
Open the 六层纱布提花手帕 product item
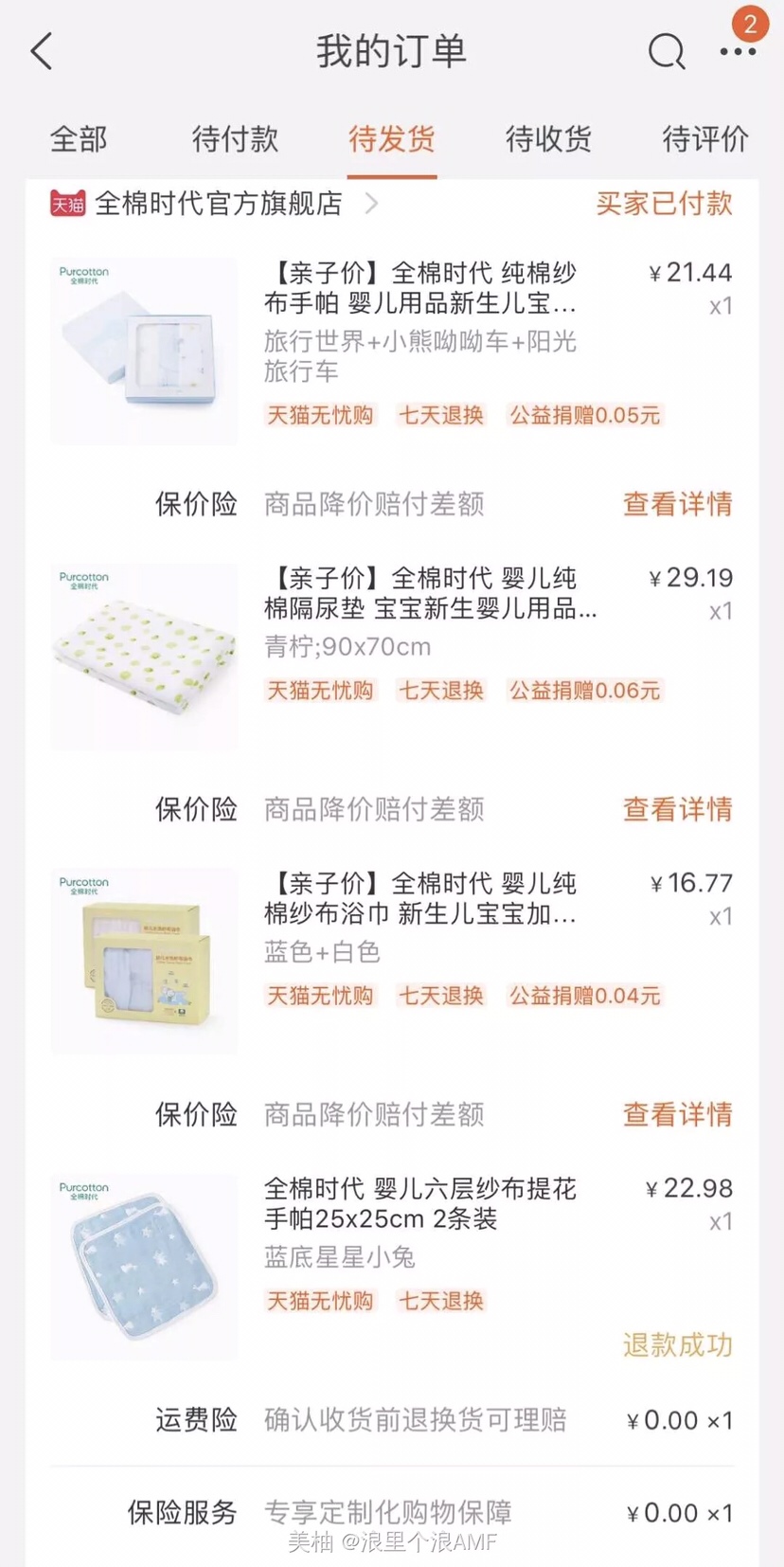(419, 1203)
